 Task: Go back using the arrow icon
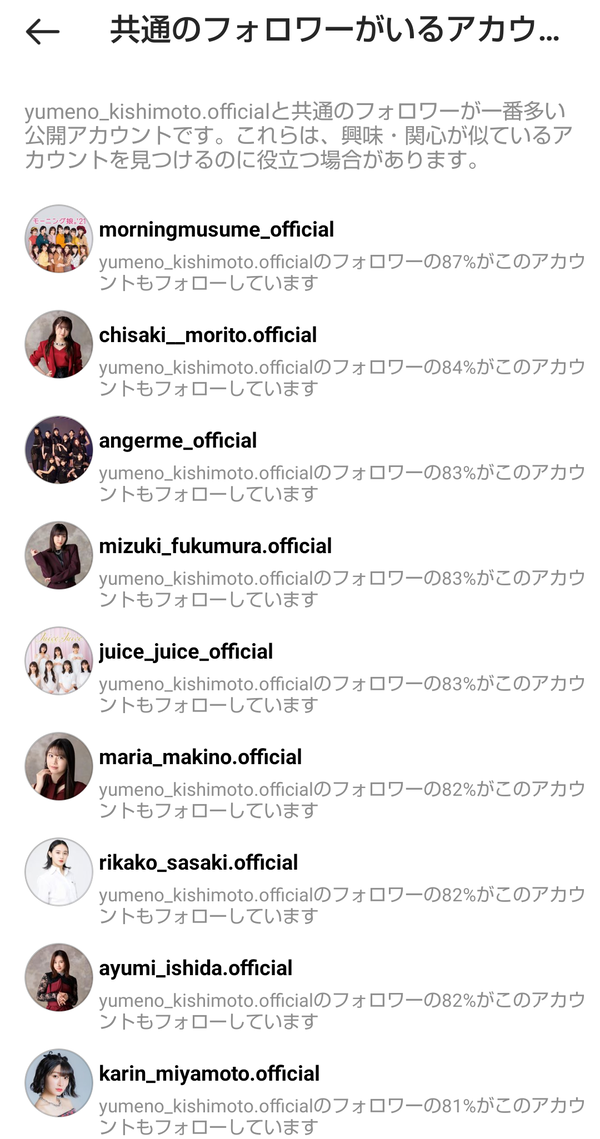click(x=42, y=32)
